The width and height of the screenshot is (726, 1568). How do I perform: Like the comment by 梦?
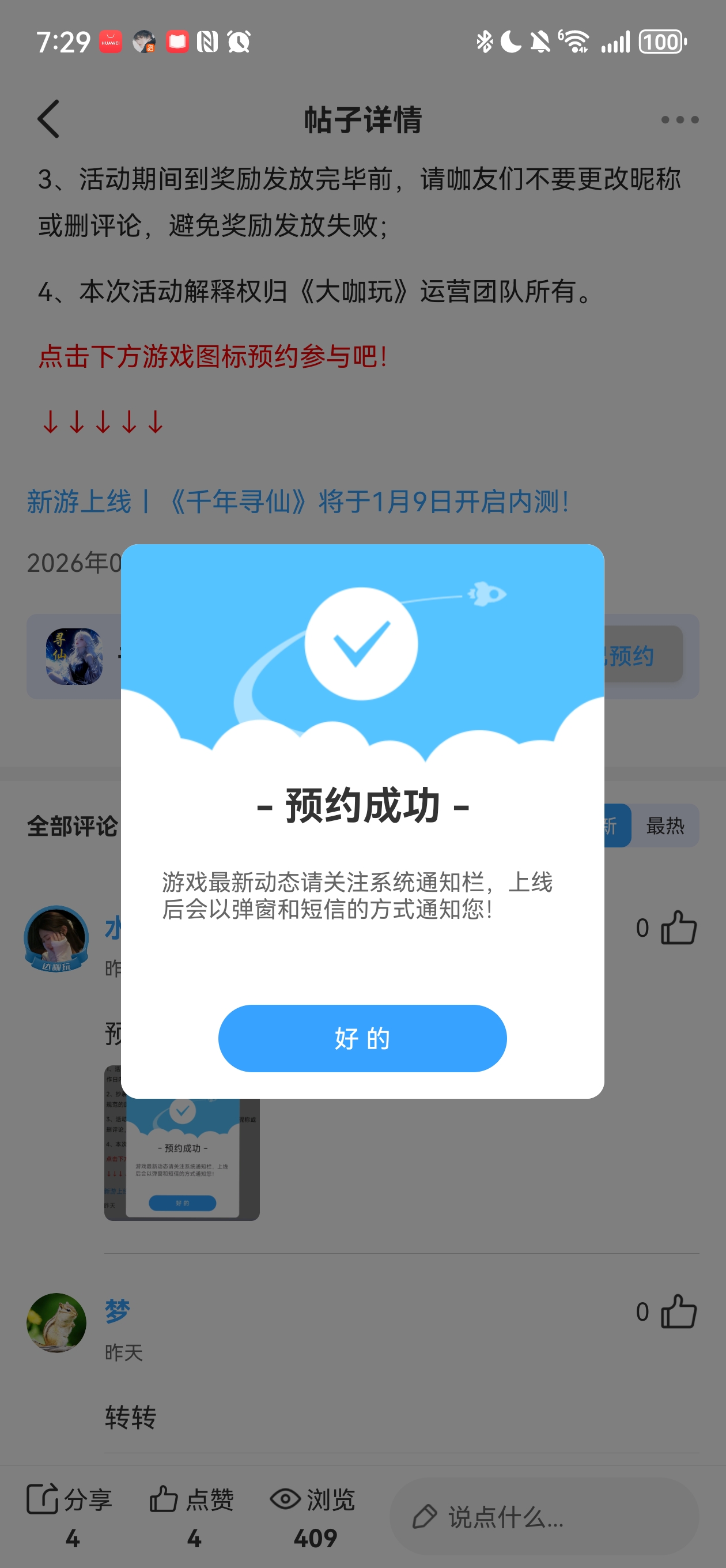[x=678, y=1311]
